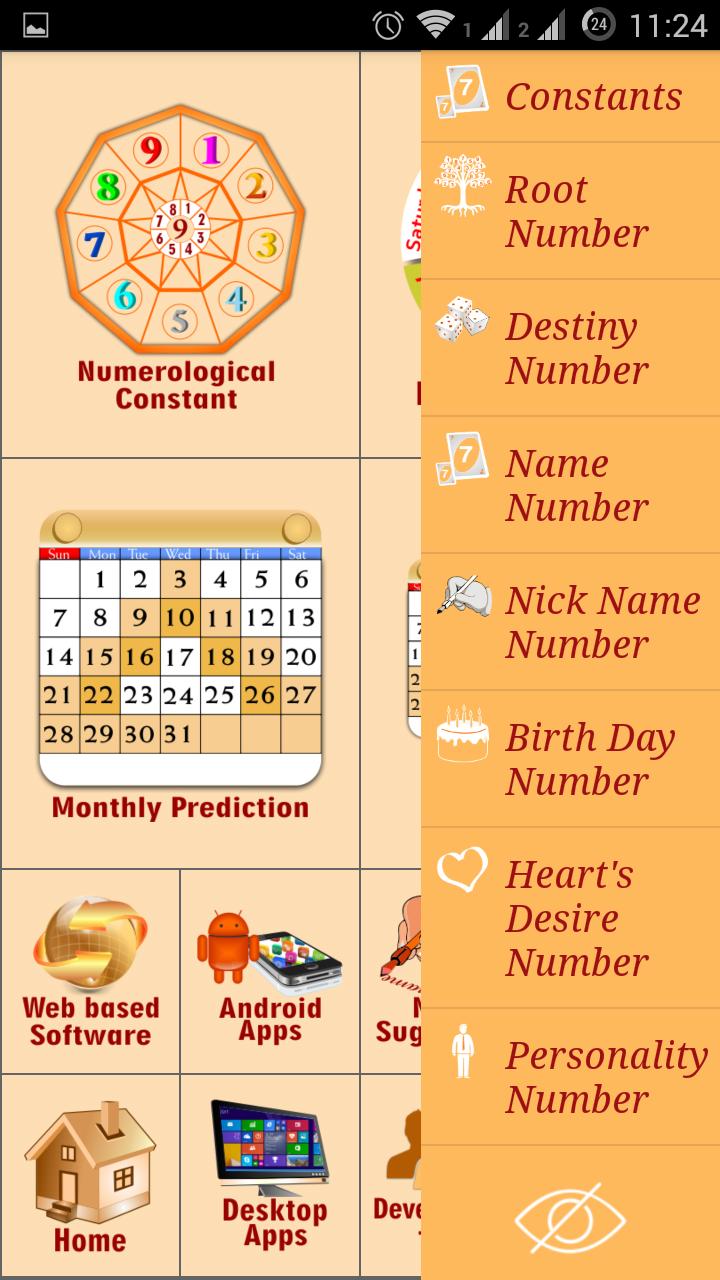The image size is (720, 1280).
Task: Hide the side menu with the crossed-eye icon
Action: tap(570, 1216)
